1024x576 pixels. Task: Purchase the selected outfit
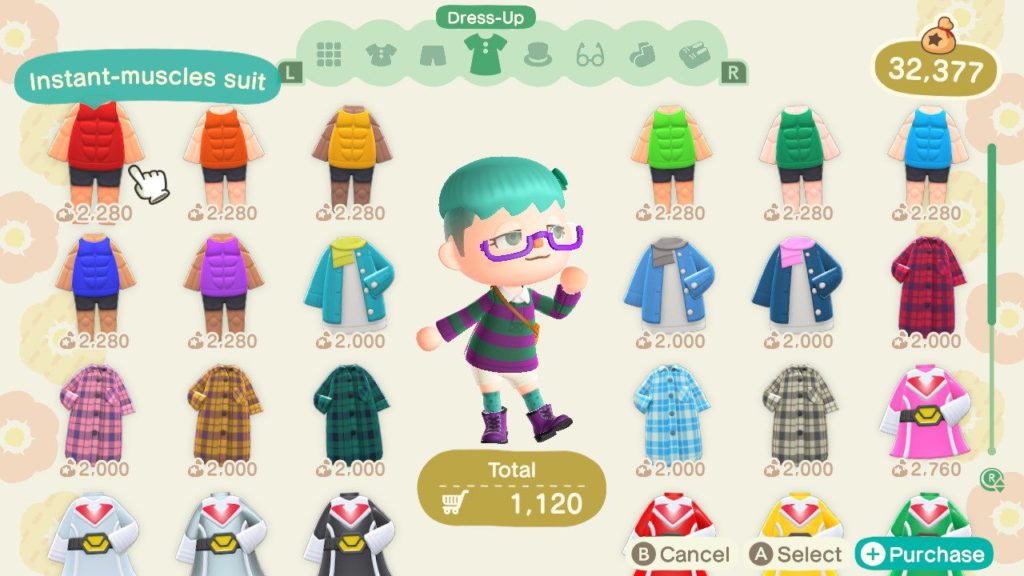click(x=922, y=553)
